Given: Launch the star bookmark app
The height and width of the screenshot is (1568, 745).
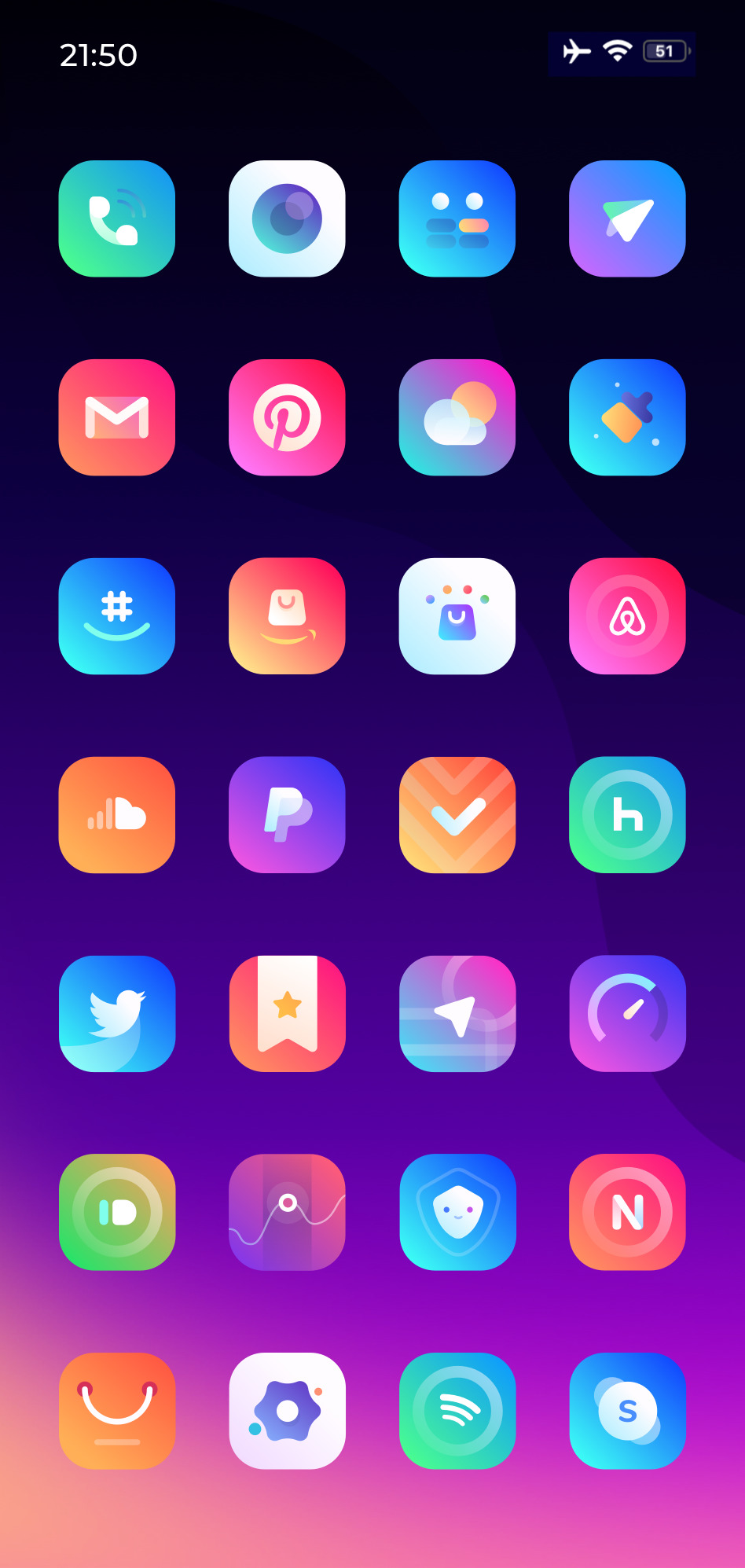Looking at the screenshot, I should pos(287,1014).
